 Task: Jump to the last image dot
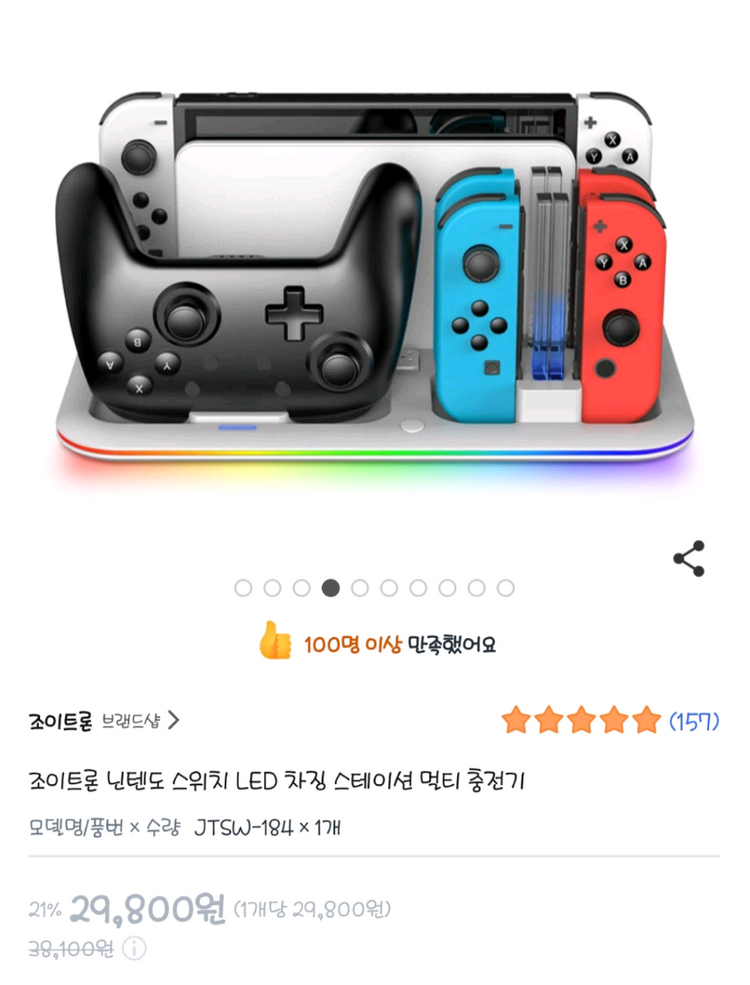[506, 588]
